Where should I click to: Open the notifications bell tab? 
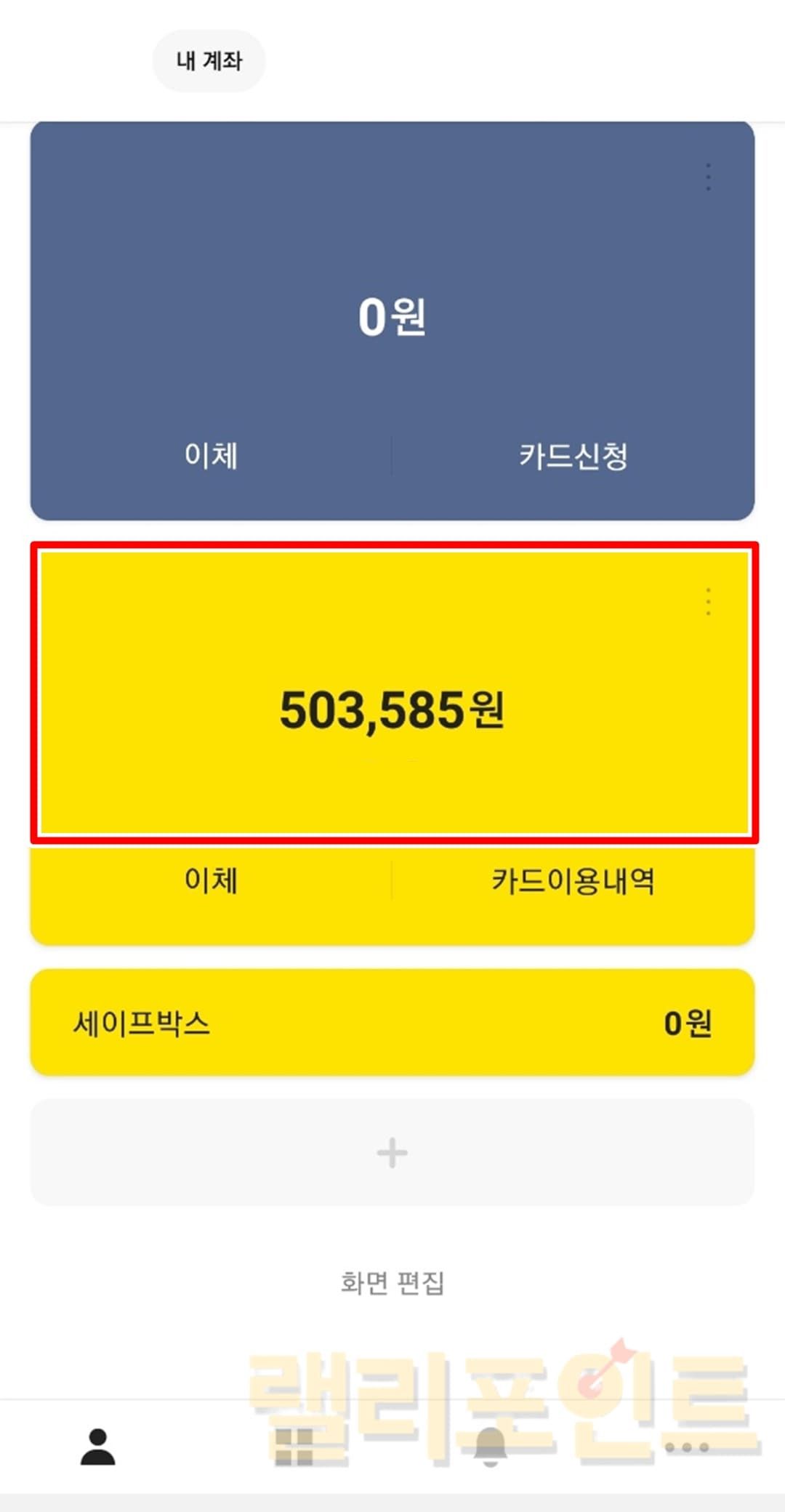[x=491, y=1447]
